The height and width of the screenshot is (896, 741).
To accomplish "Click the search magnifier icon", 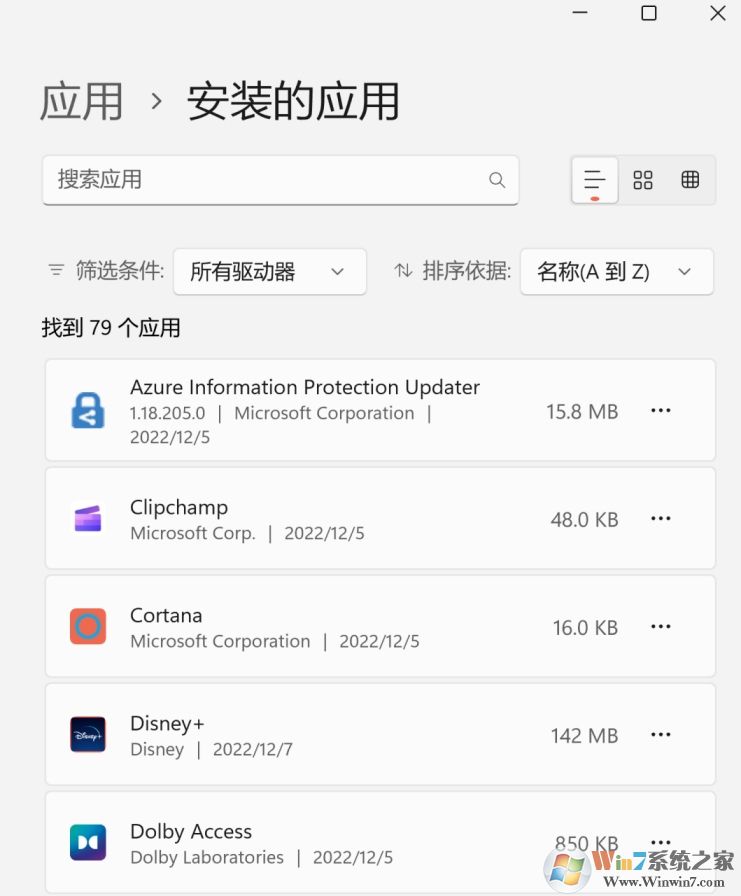I will [497, 180].
